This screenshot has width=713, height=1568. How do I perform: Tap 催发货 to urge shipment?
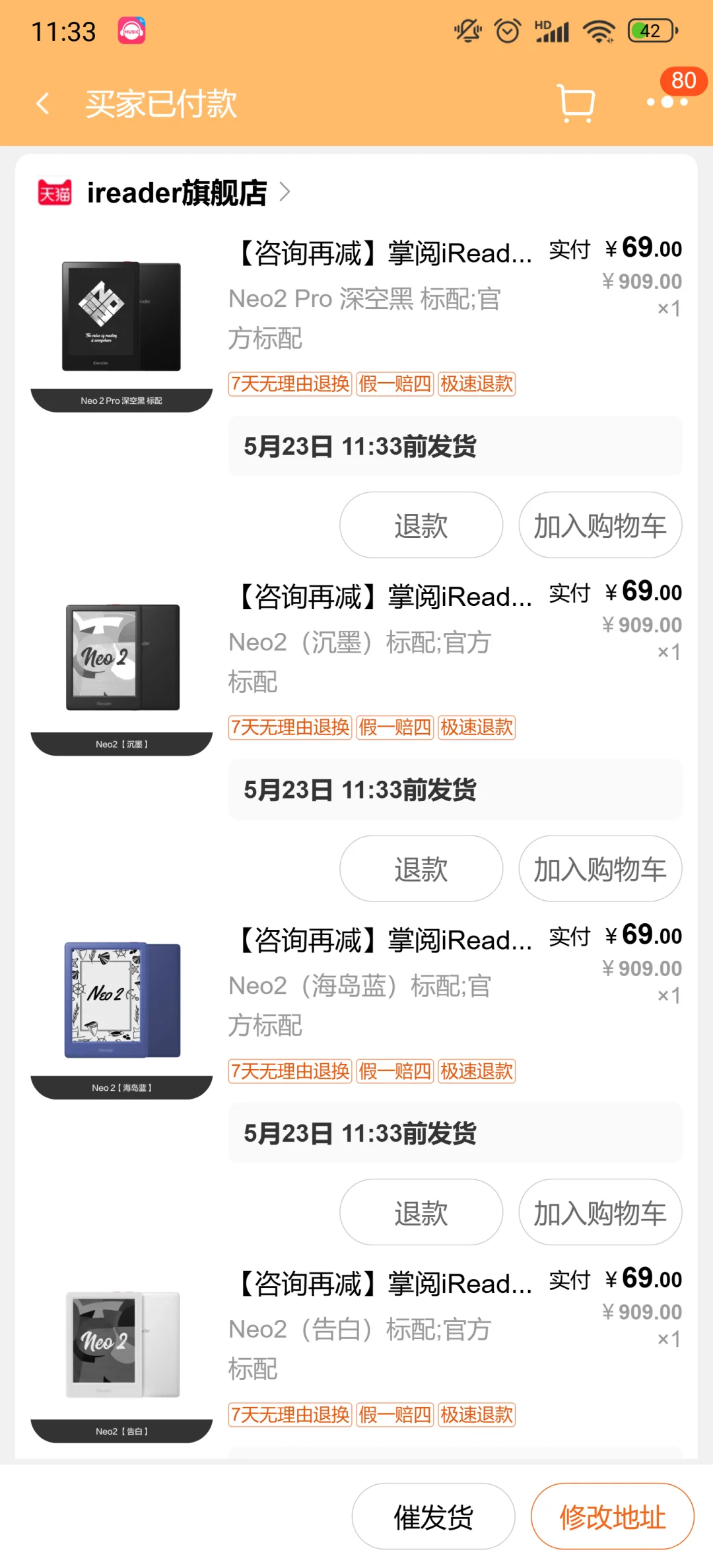coord(433,1517)
